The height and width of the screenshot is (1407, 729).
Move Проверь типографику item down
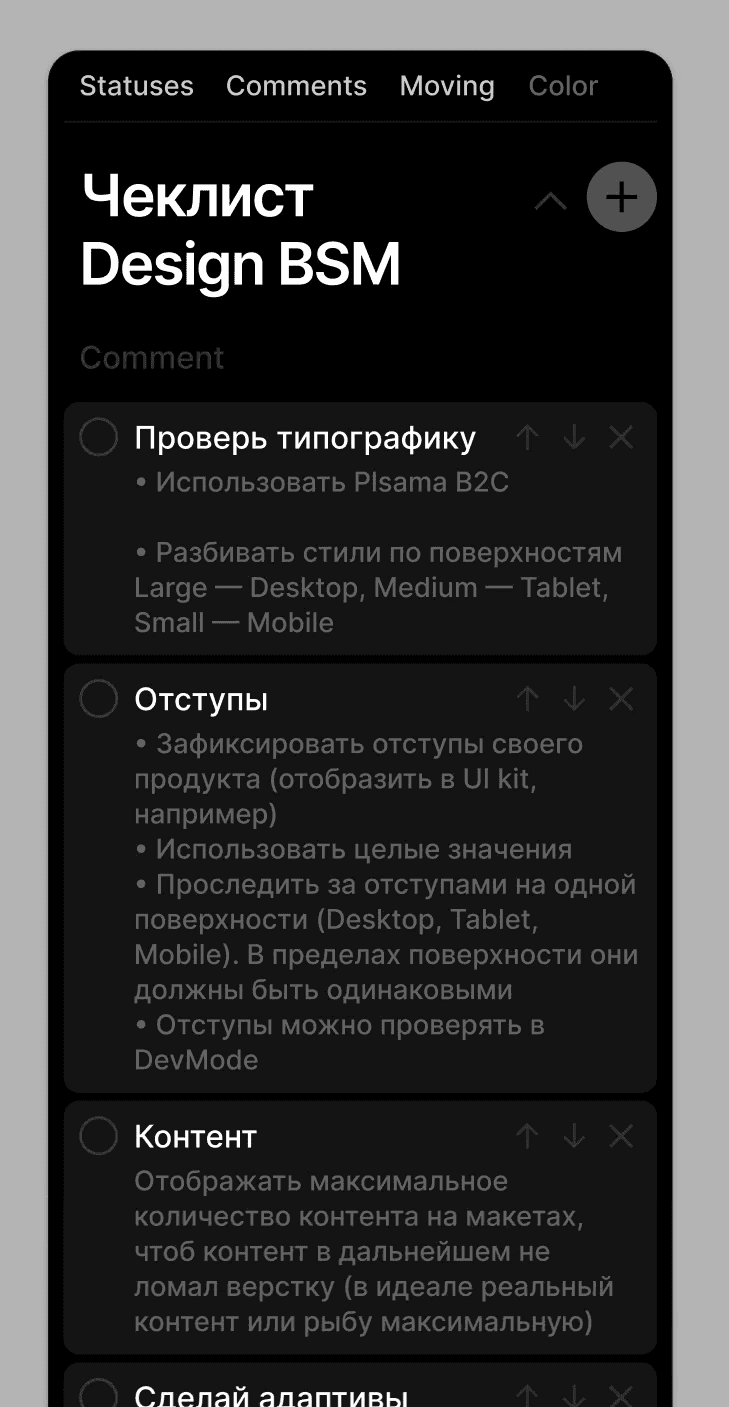(574, 437)
